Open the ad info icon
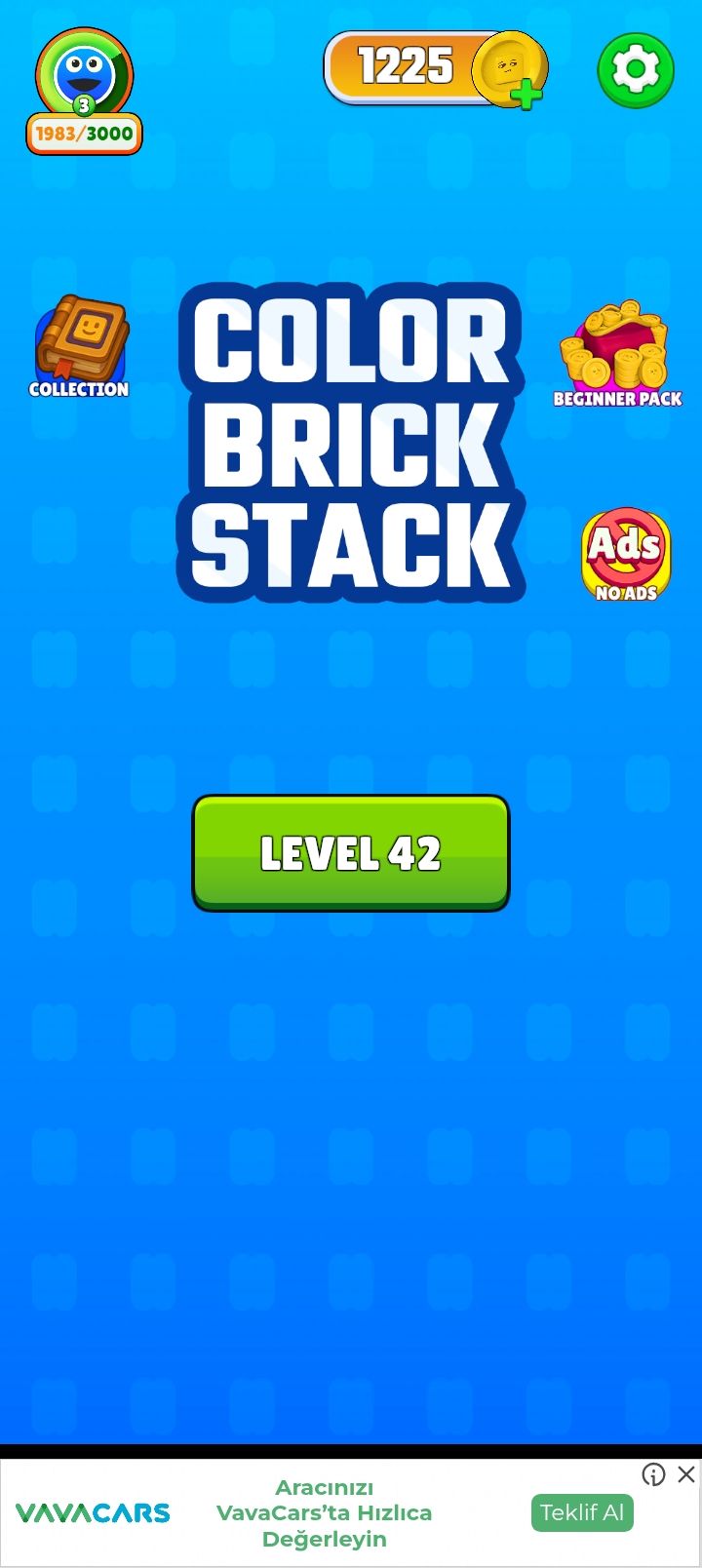The height and width of the screenshot is (1568, 702). [x=653, y=1474]
